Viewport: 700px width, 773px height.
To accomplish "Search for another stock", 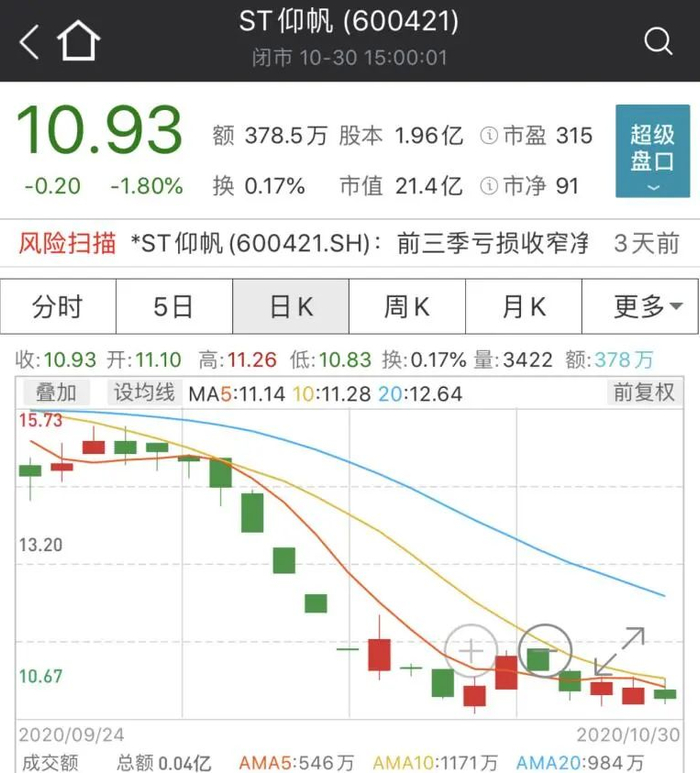I will pyautogui.click(x=658, y=41).
